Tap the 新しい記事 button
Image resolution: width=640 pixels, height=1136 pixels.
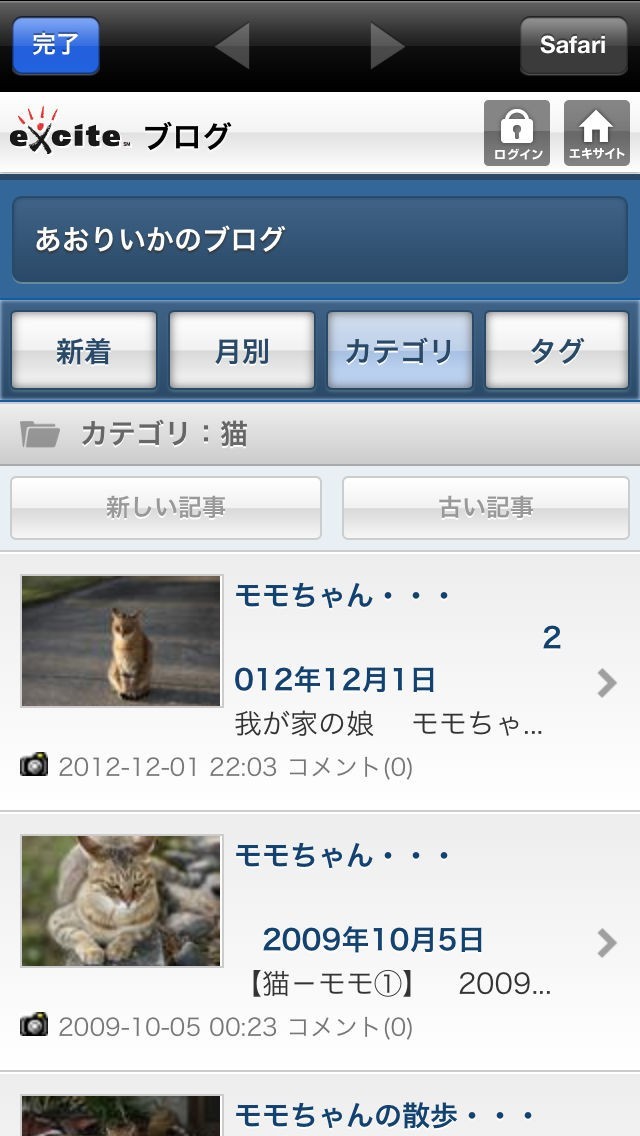coord(166,508)
